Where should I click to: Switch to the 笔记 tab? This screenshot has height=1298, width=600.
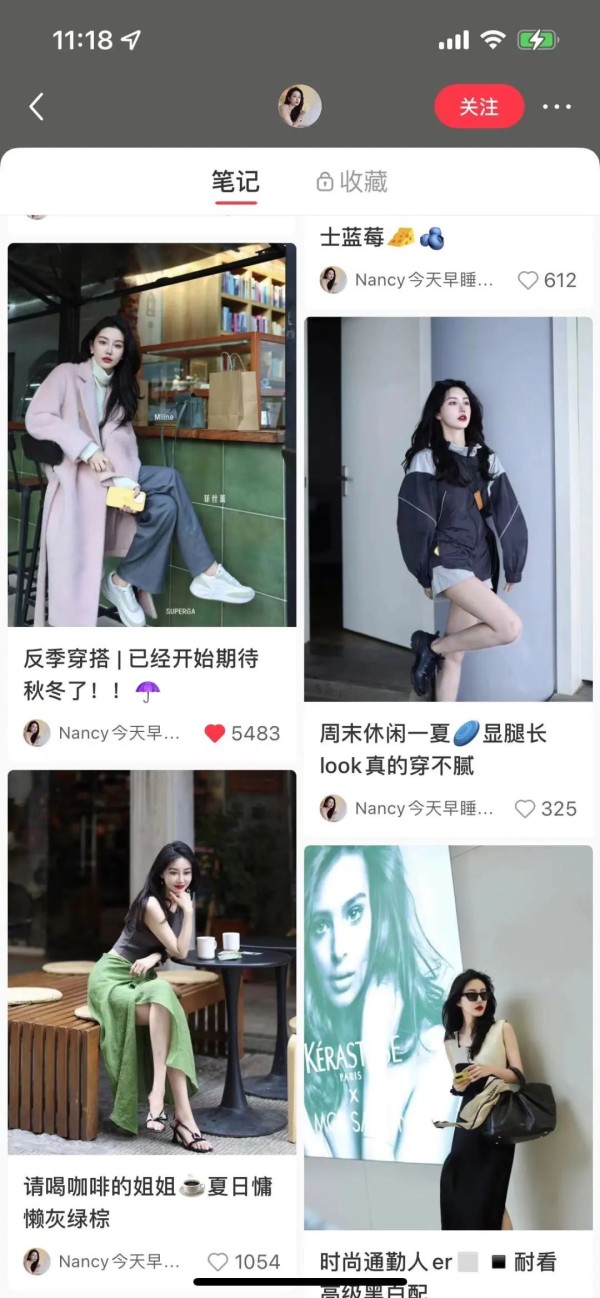click(x=235, y=182)
